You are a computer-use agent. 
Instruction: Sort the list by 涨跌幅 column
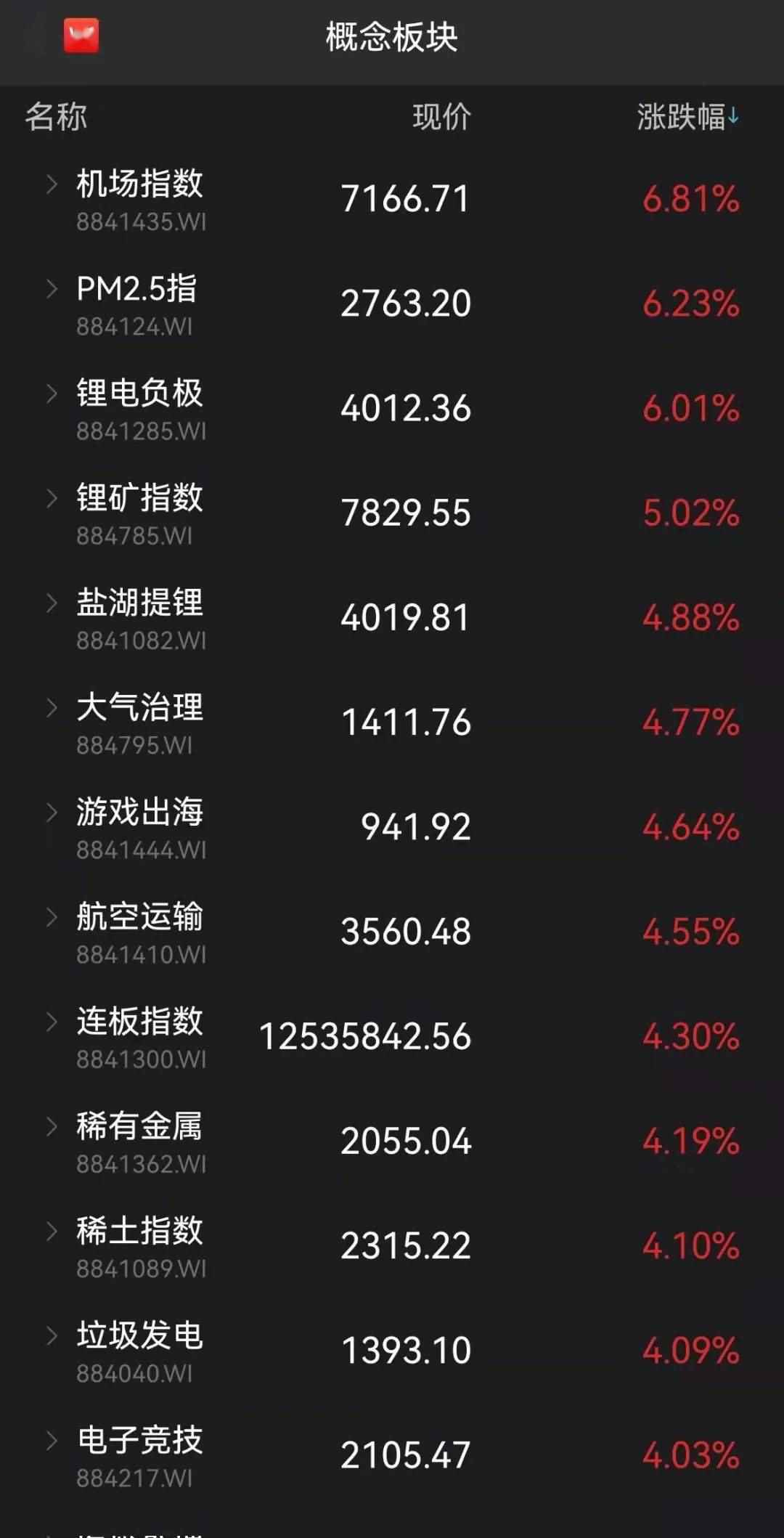click(x=687, y=117)
